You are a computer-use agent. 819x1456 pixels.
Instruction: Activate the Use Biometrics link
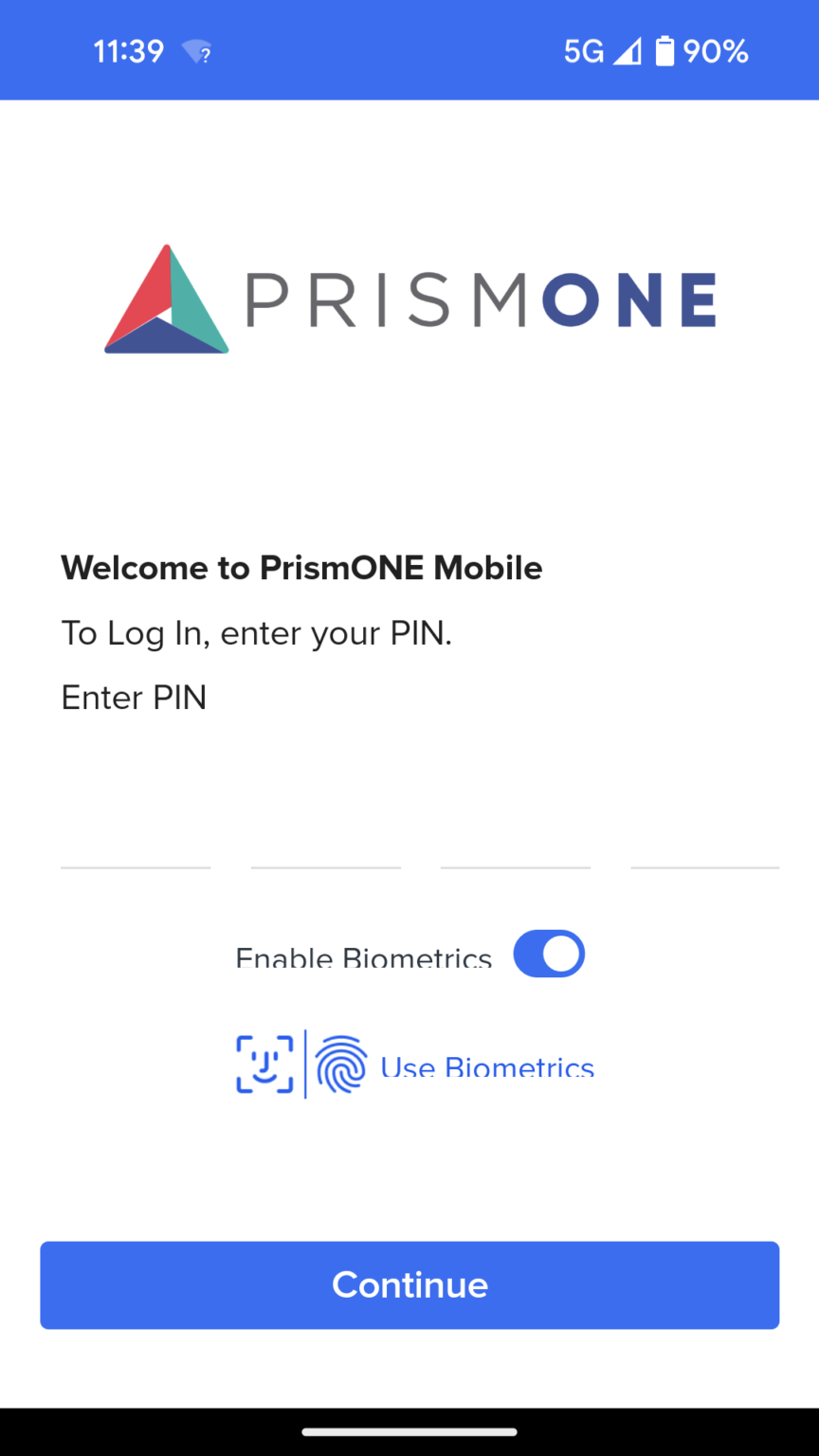pyautogui.click(x=487, y=1067)
